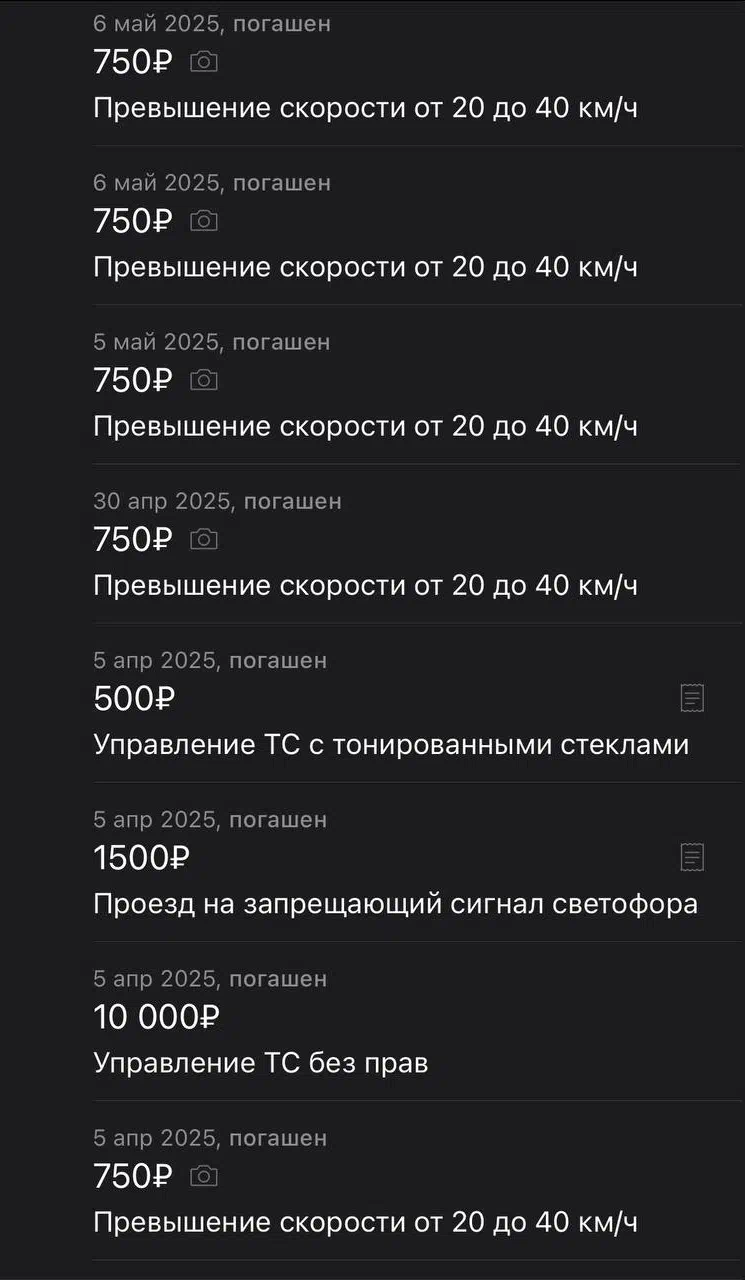This screenshot has width=745, height=1280.
Task: Open the 5 май 2025 speeding fine
Action: point(400,384)
